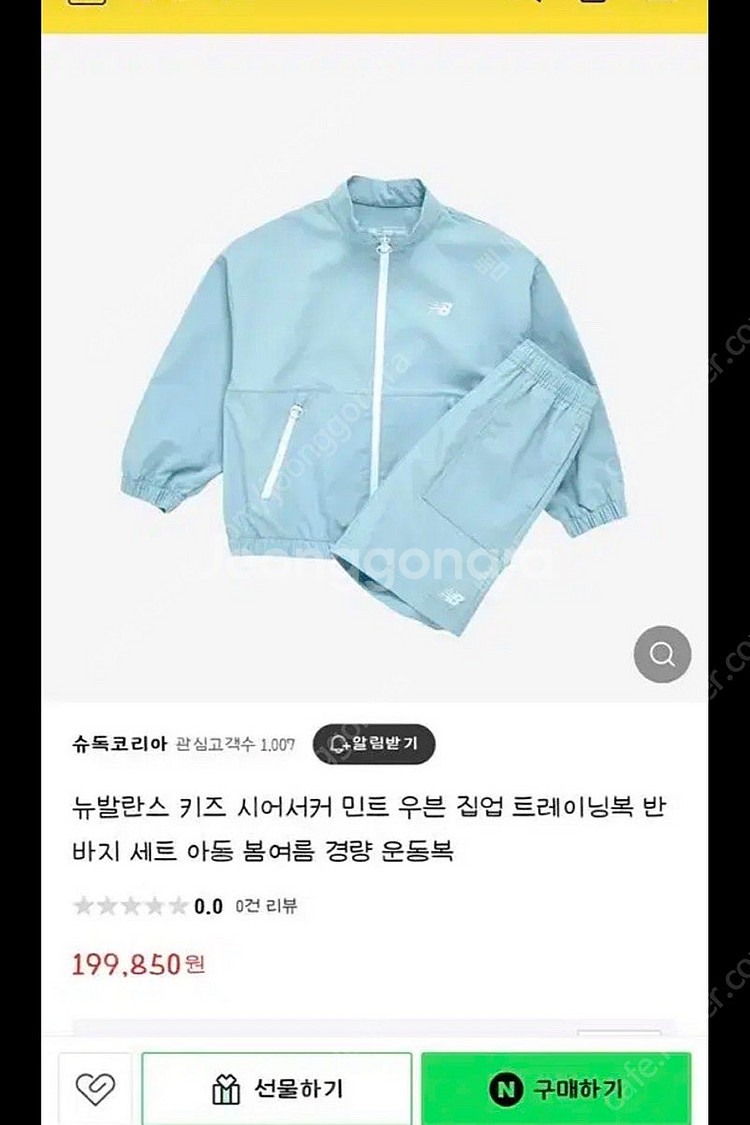Viewport: 750px width, 1125px height.
Task: Zoom the product image with the magnifier
Action: (662, 654)
